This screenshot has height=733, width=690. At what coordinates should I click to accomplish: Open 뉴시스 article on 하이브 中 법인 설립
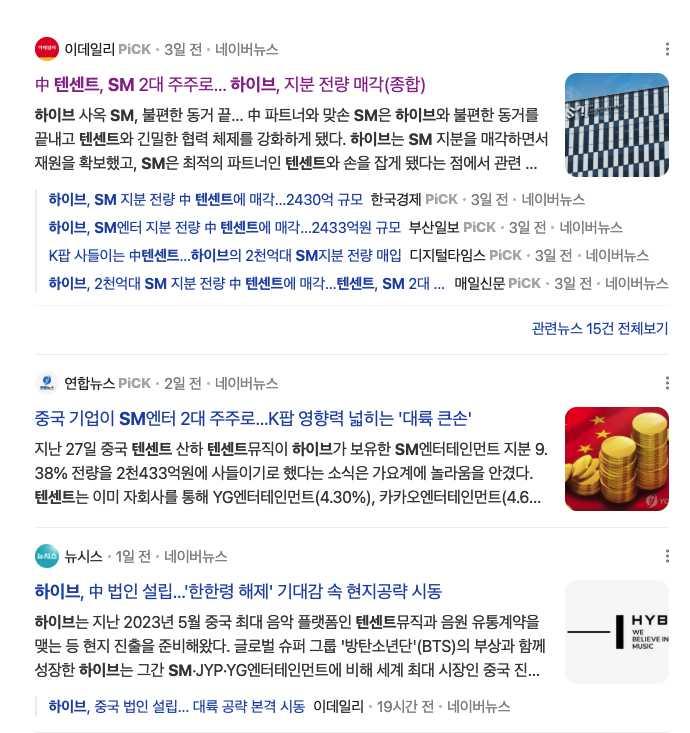pyautogui.click(x=238, y=591)
